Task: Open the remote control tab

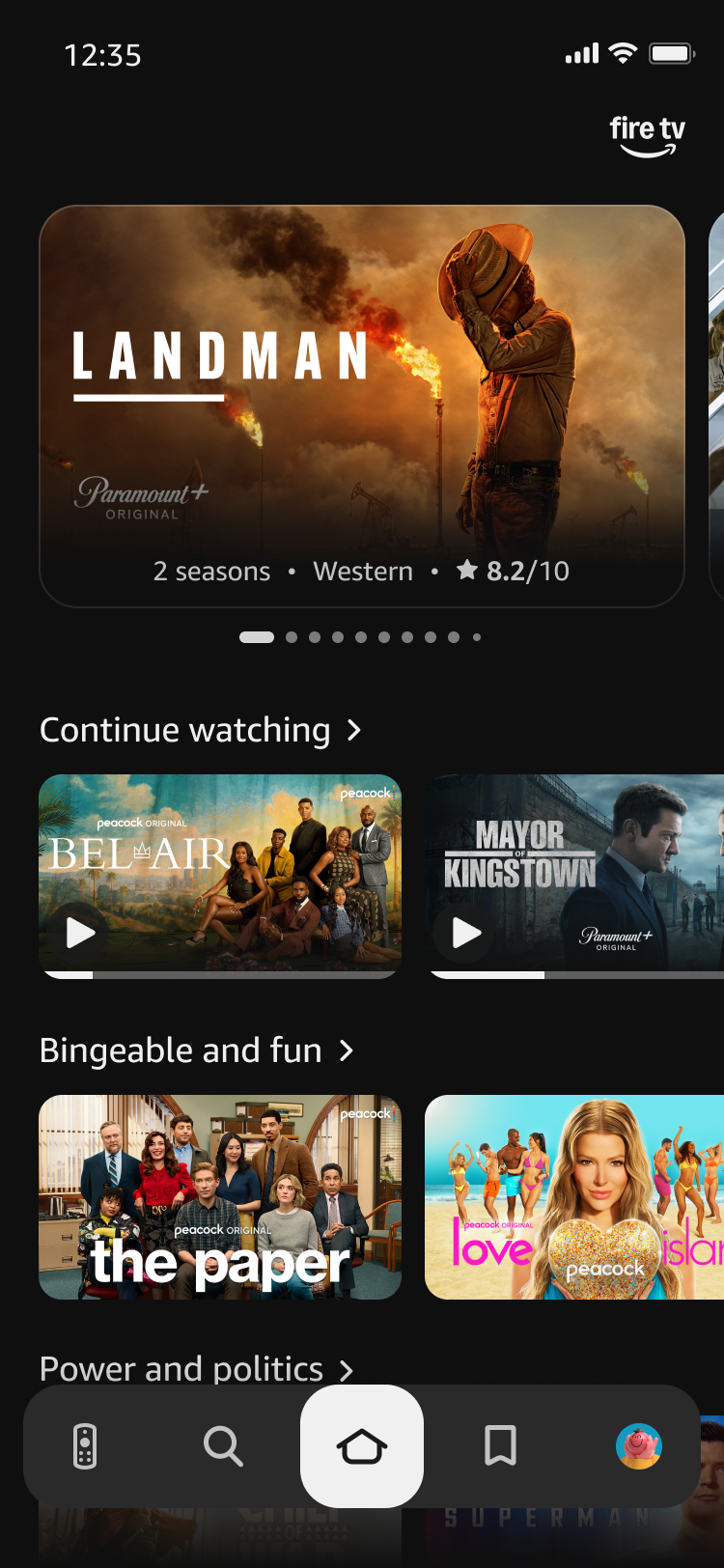Action: point(85,1446)
